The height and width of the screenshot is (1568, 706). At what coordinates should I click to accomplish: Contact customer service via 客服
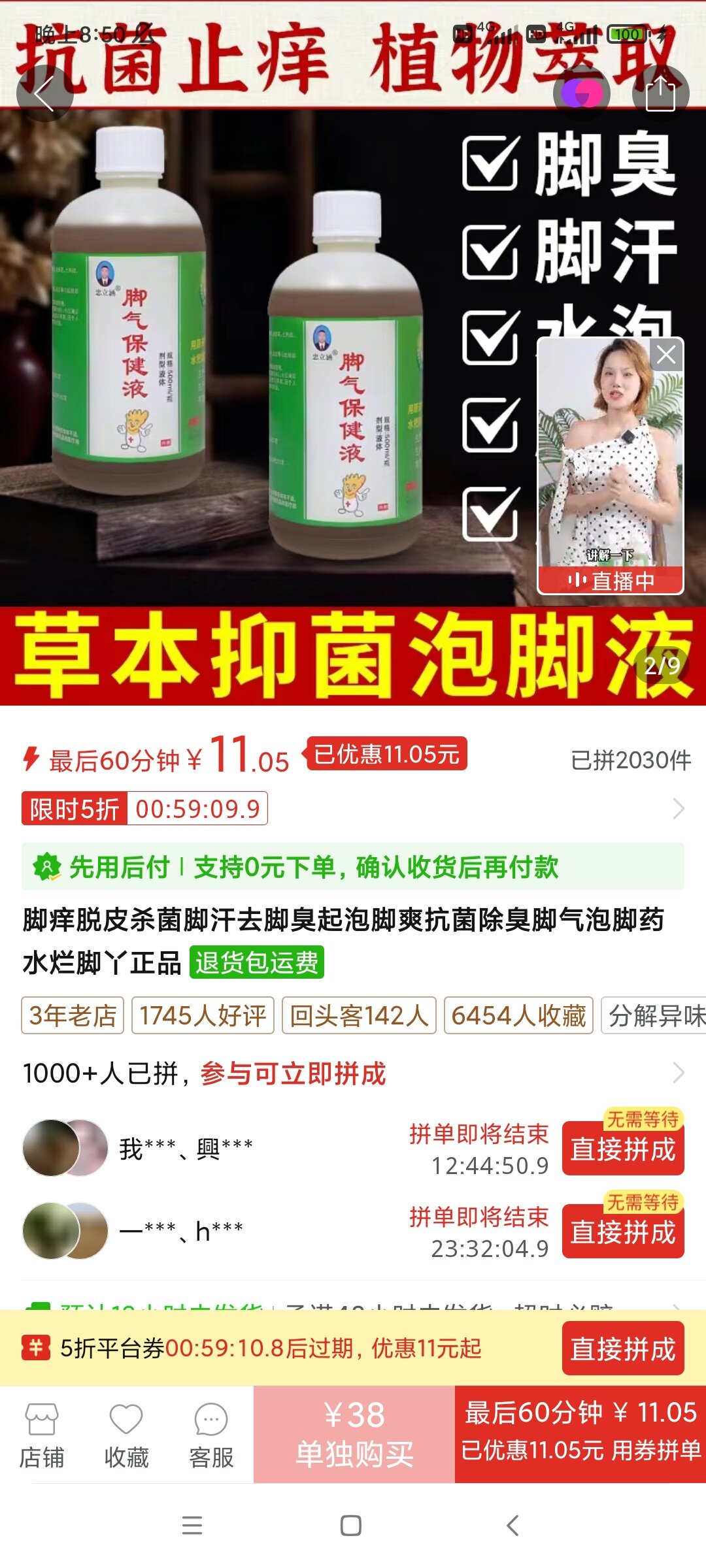[211, 1435]
